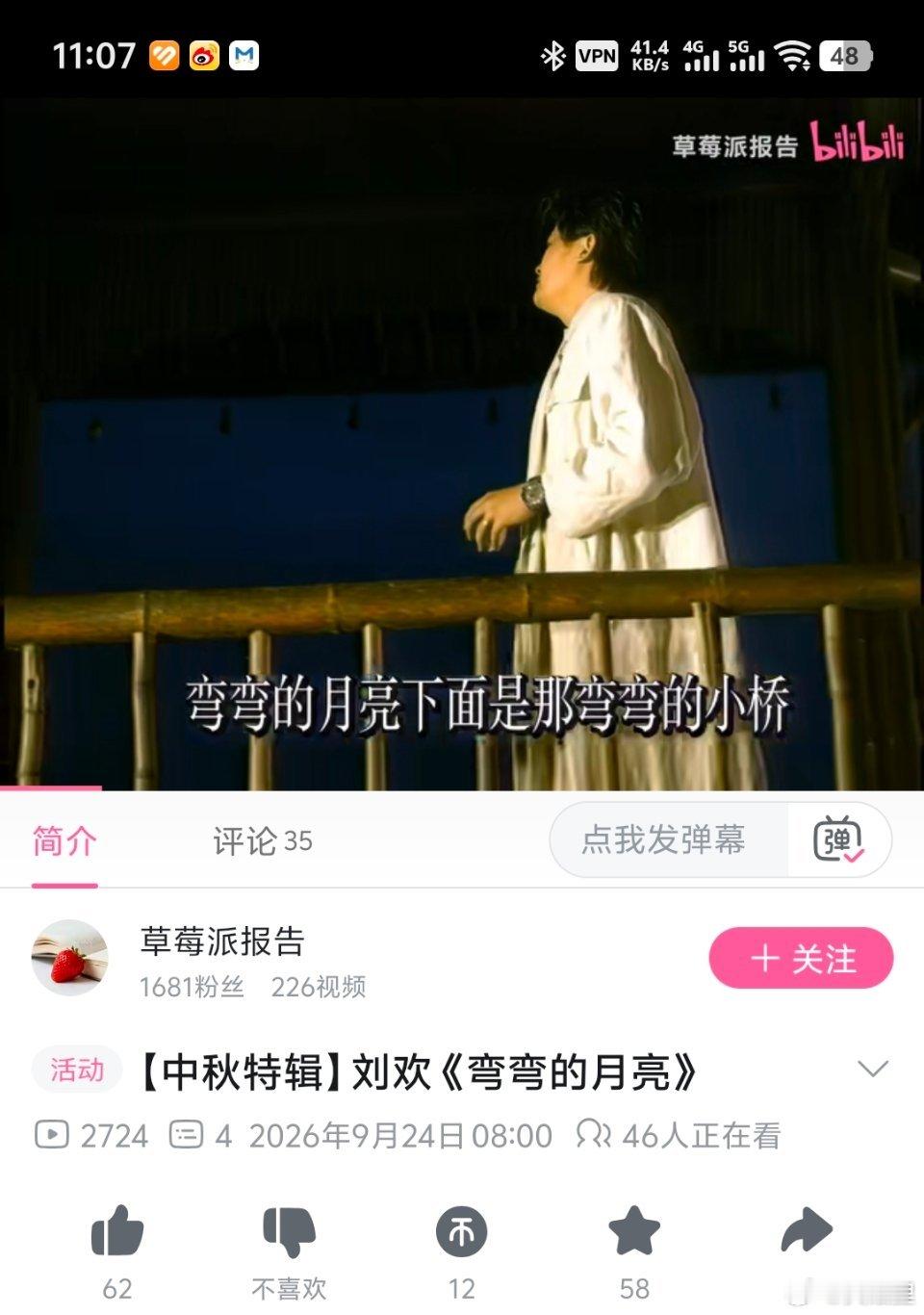Follow 草莓派报告 with 关注 button
924x1315 pixels.
(x=801, y=958)
